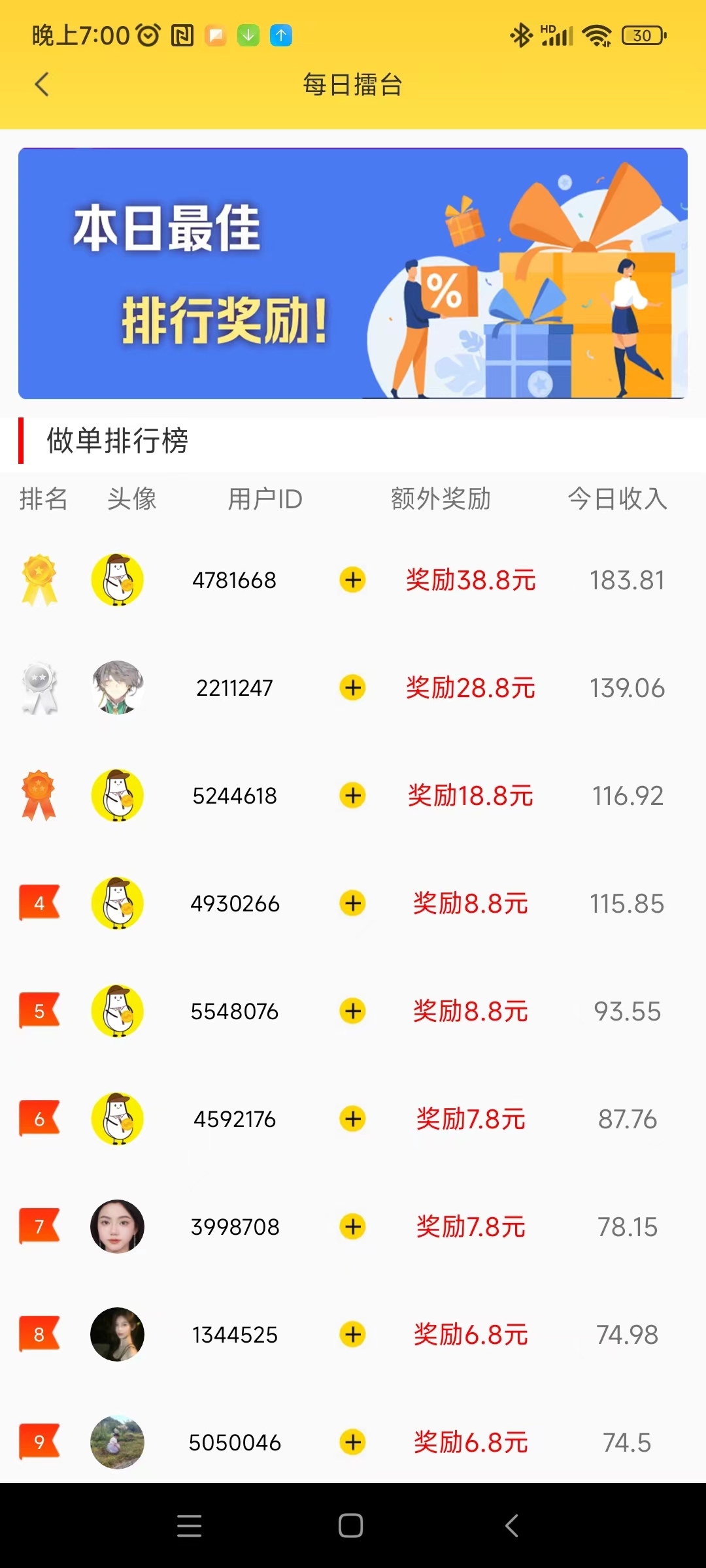This screenshot has width=706, height=1568.
Task: Tap the red rank 9 flag badge
Action: [x=39, y=1442]
